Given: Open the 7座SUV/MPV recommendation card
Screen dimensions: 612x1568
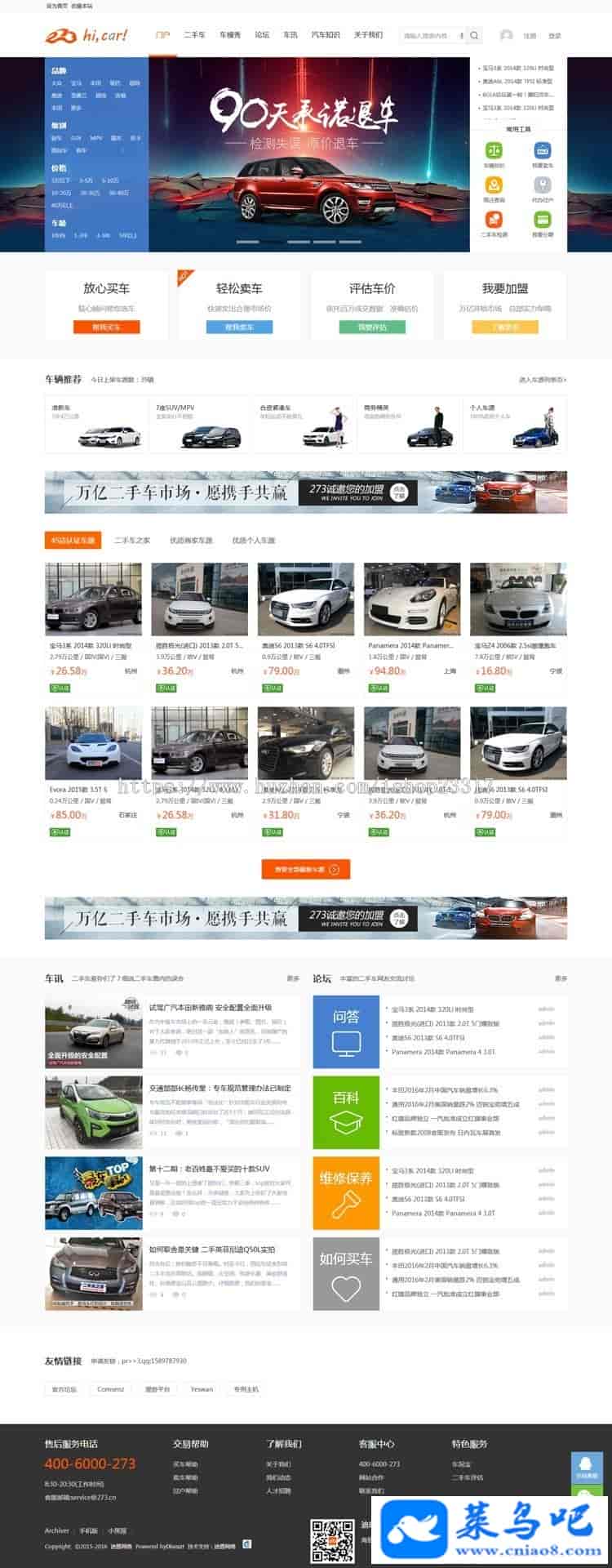Looking at the screenshot, I should pyautogui.click(x=198, y=424).
